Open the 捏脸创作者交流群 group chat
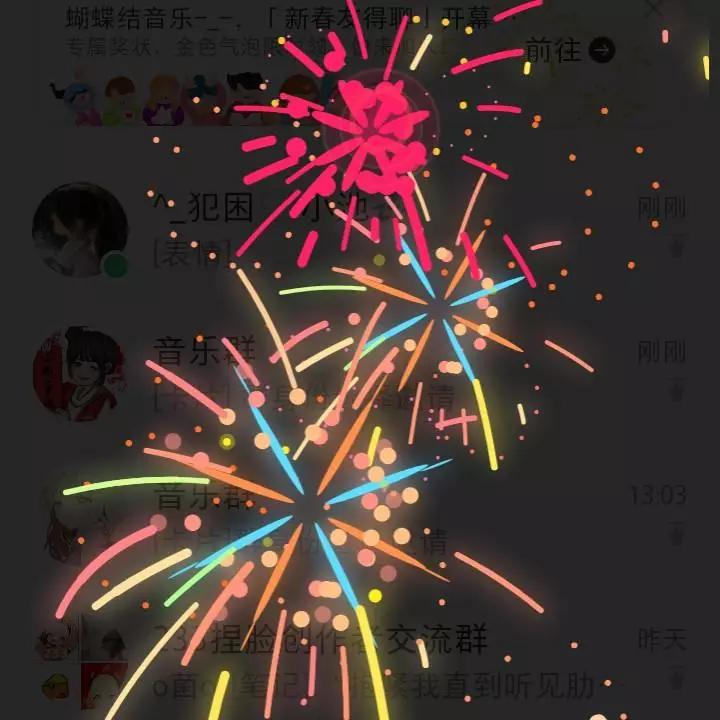 360,658
